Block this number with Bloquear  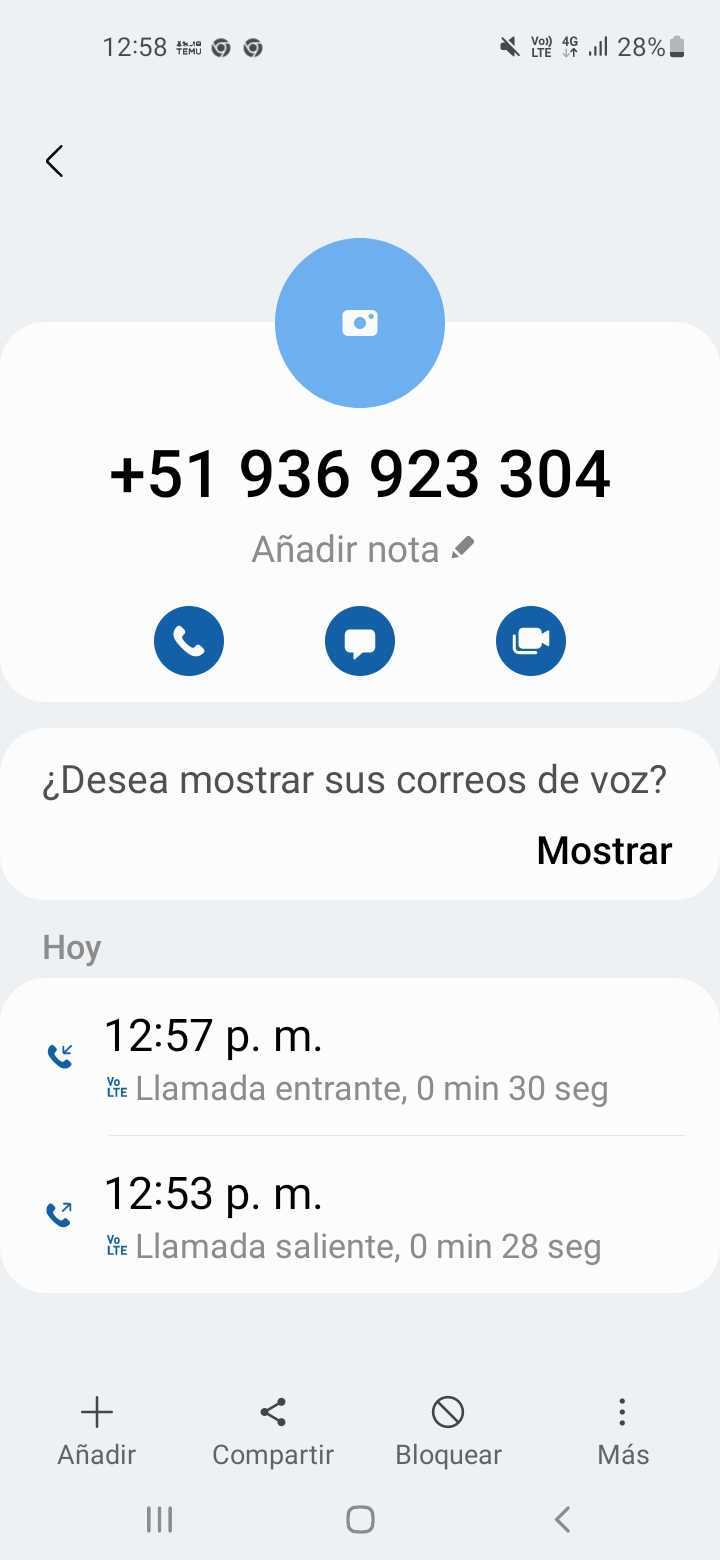tap(448, 1431)
